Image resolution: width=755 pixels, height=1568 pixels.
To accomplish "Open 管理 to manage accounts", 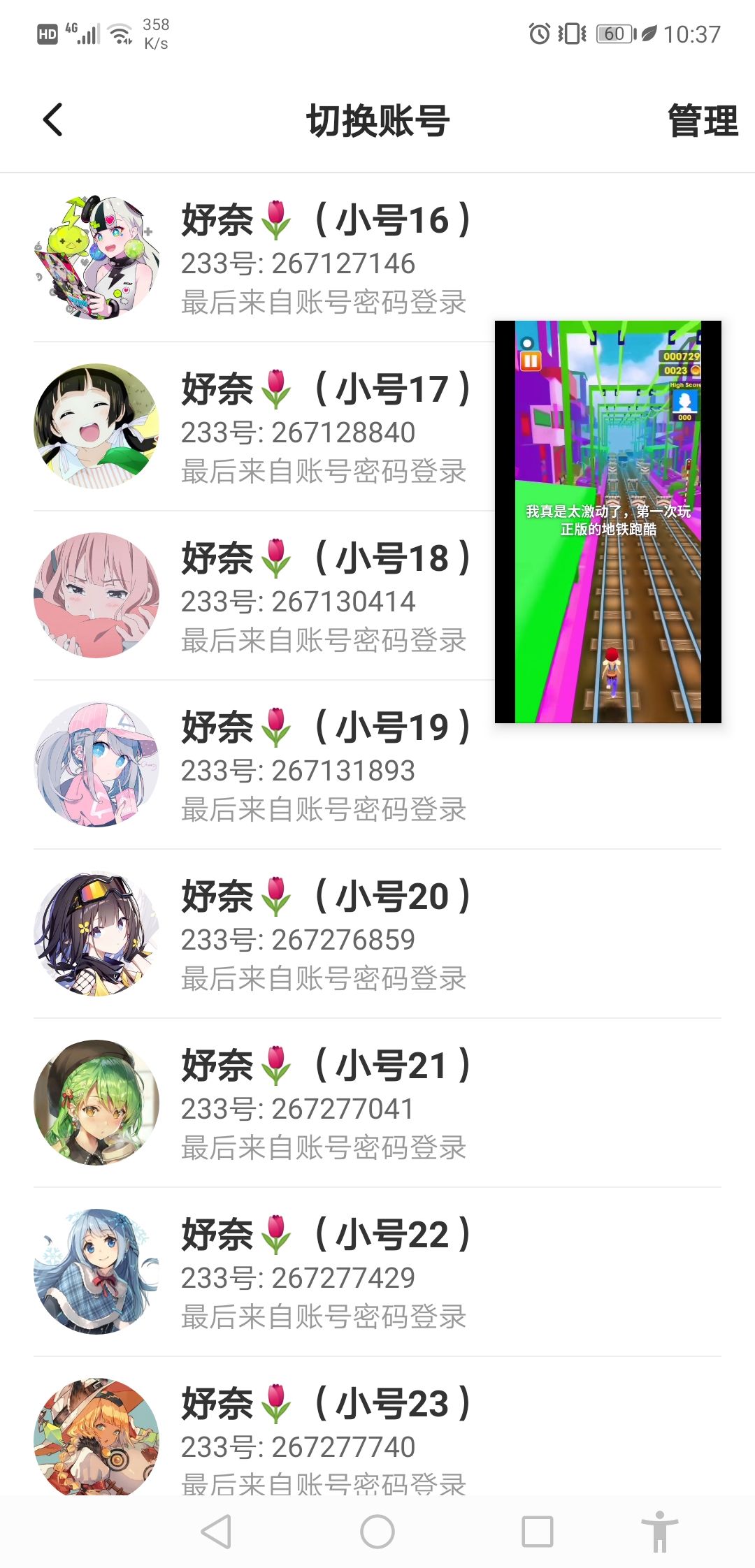I will tap(702, 120).
